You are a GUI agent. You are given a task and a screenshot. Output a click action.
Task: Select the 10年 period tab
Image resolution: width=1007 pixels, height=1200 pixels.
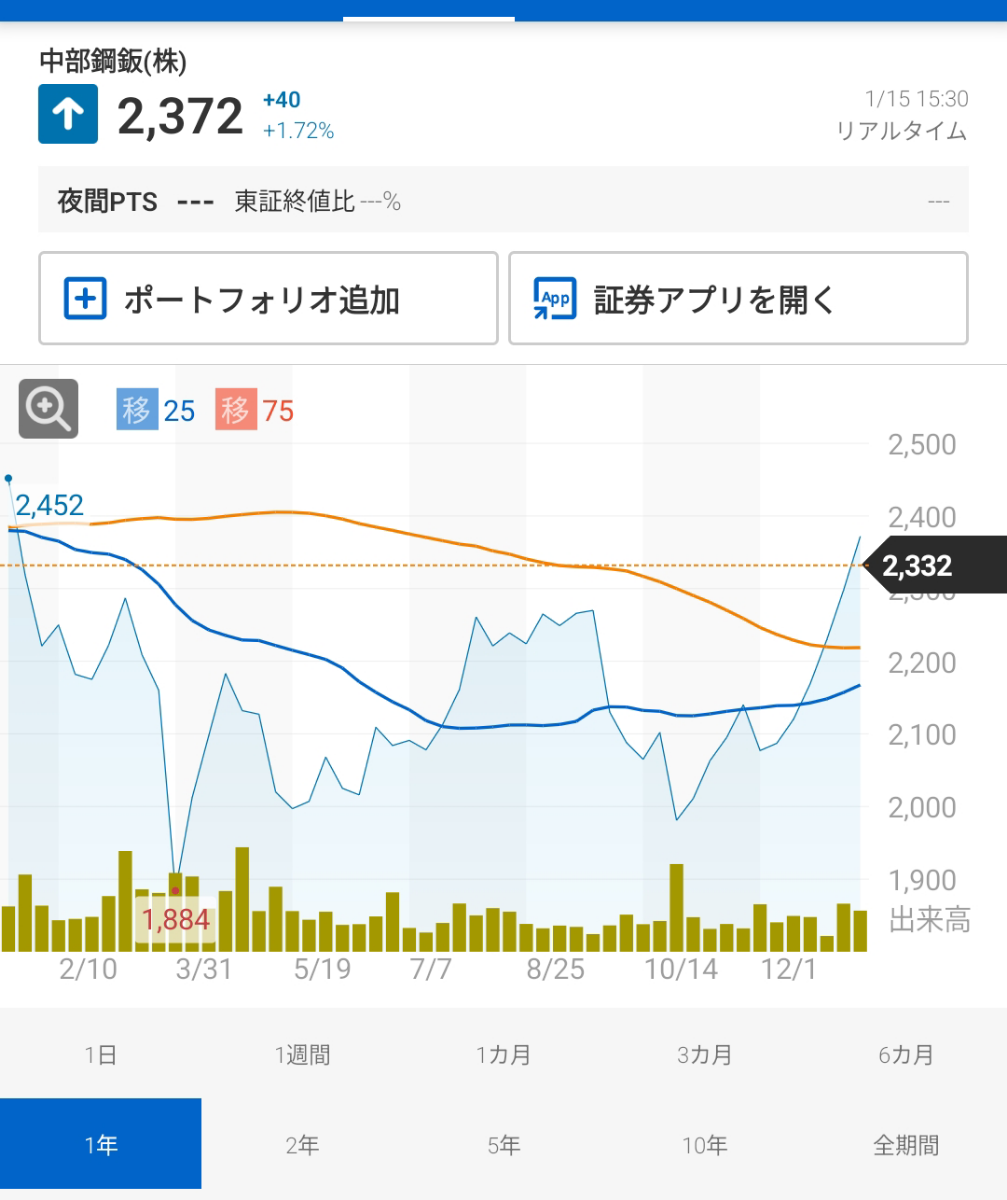(x=704, y=1143)
